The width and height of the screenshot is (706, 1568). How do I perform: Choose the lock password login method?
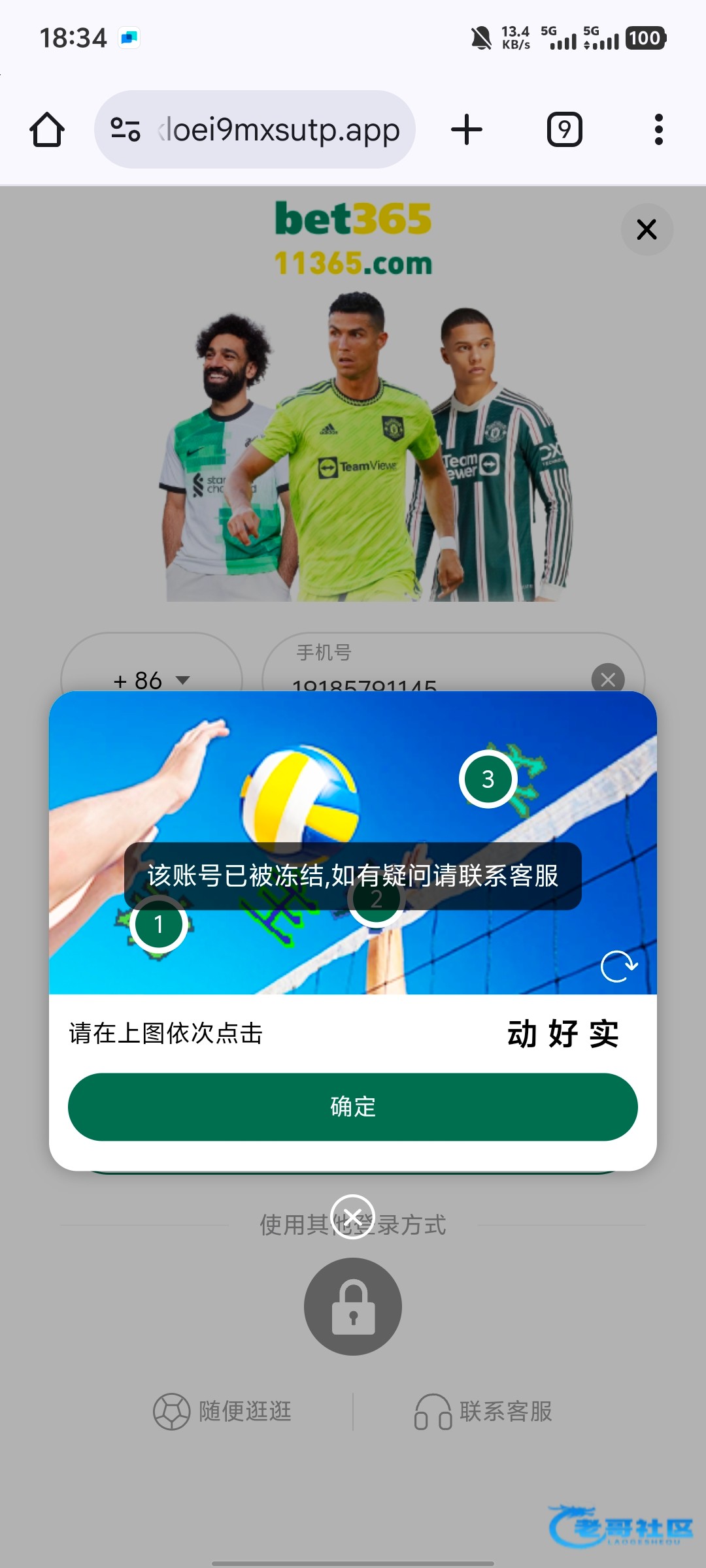point(353,1307)
